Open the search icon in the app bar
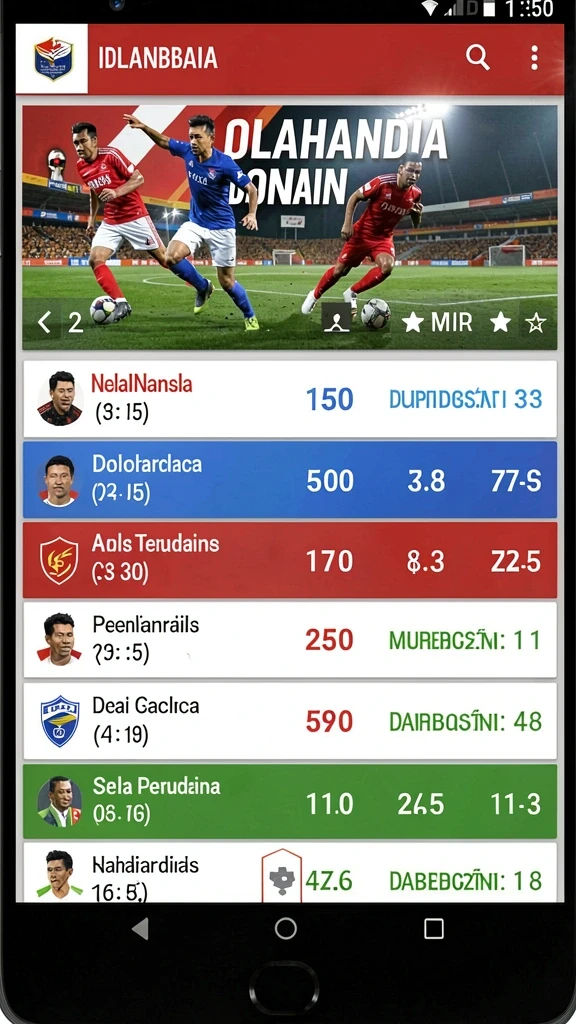The height and width of the screenshot is (1024, 576). tap(477, 58)
